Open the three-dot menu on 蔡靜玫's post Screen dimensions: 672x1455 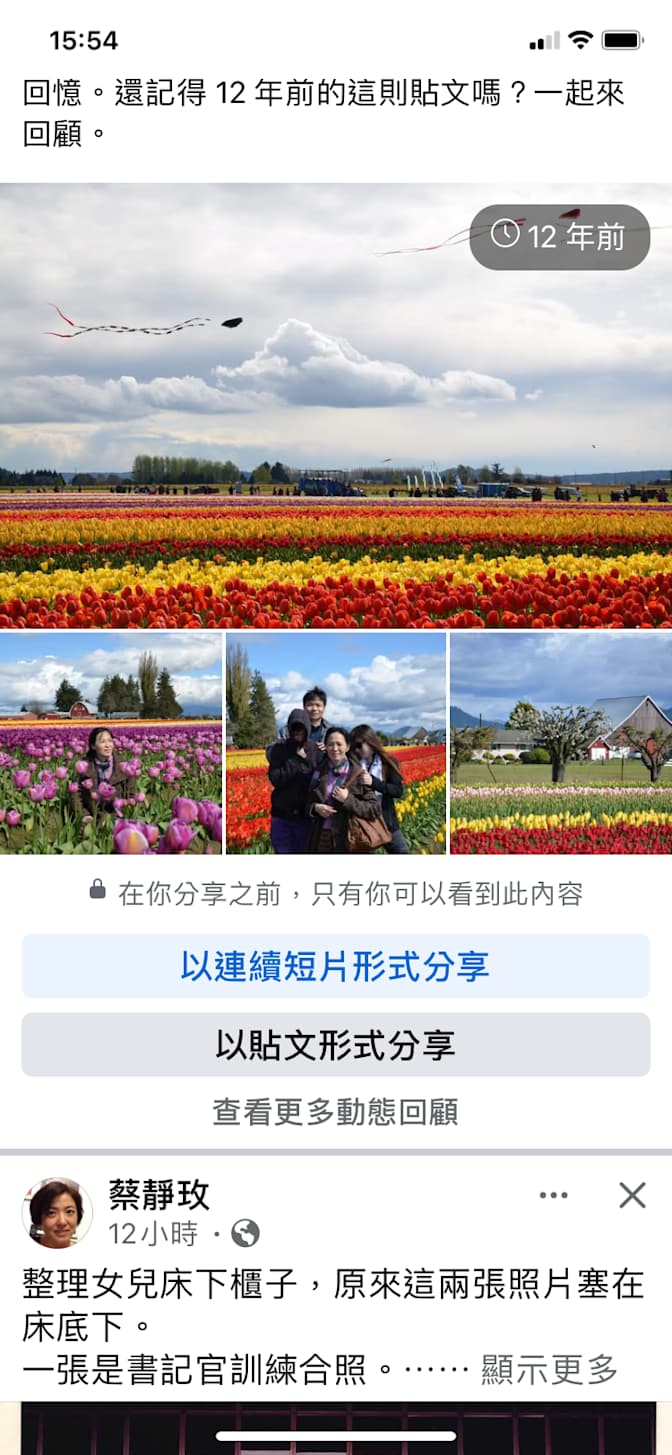click(553, 1195)
